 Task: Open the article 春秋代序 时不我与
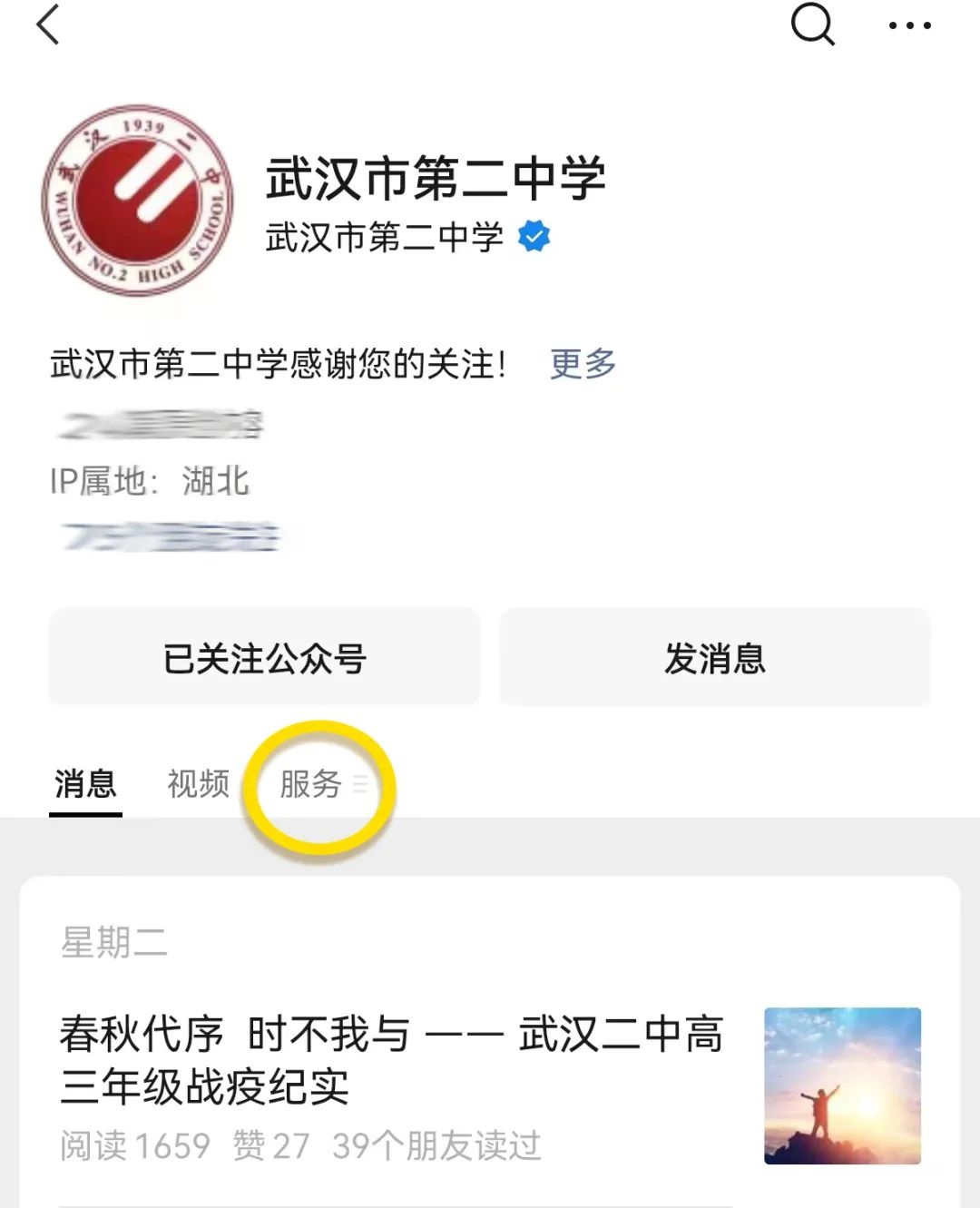(390, 1060)
